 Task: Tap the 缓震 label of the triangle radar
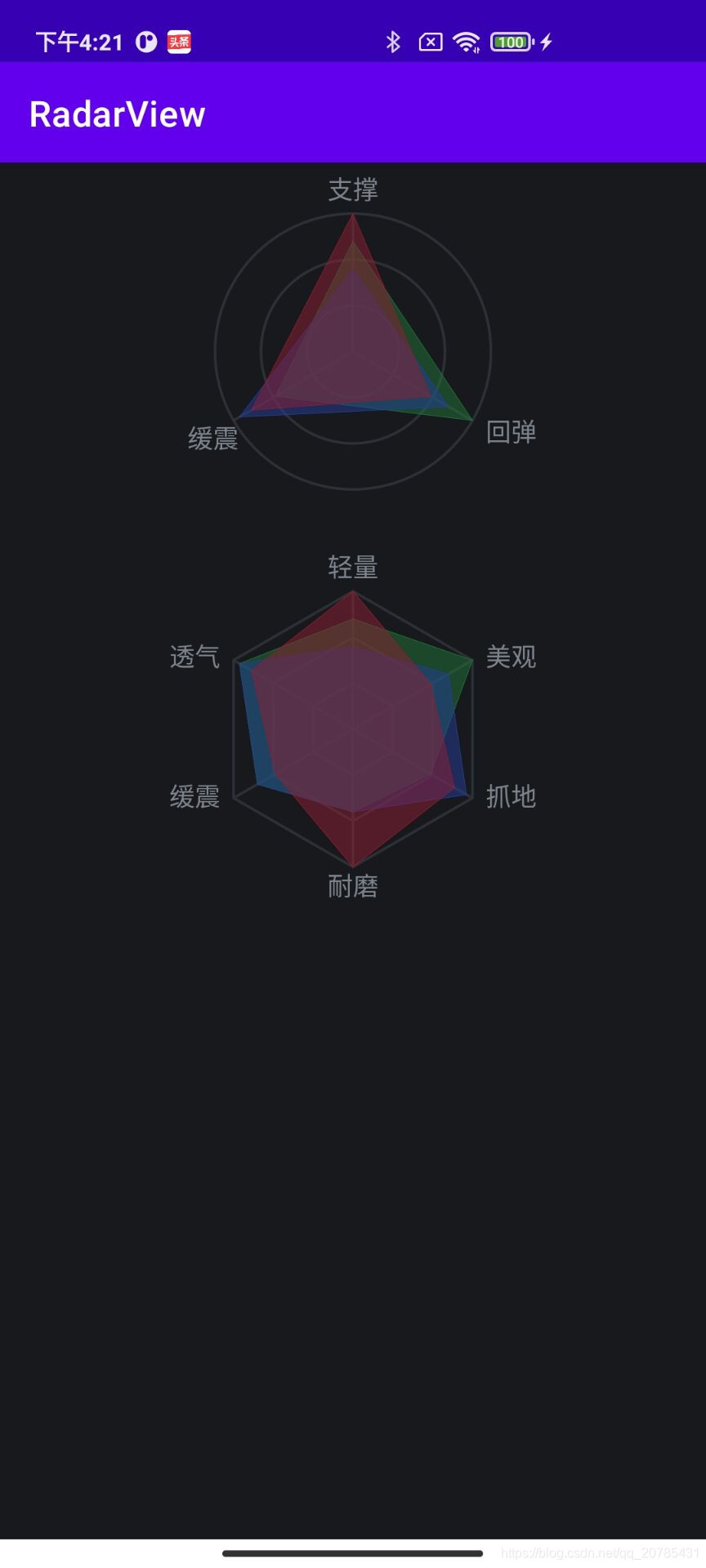(x=214, y=439)
